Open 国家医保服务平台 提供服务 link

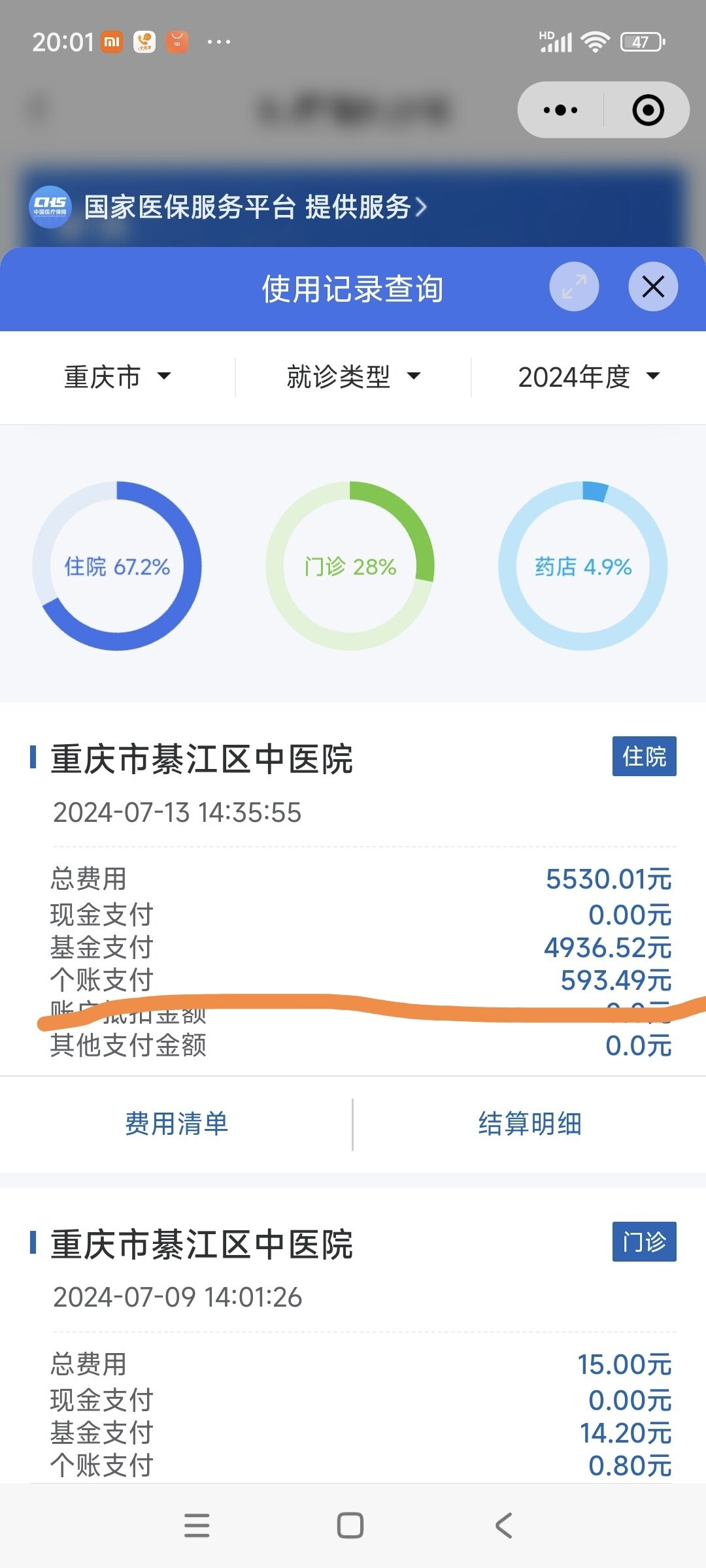(x=255, y=207)
